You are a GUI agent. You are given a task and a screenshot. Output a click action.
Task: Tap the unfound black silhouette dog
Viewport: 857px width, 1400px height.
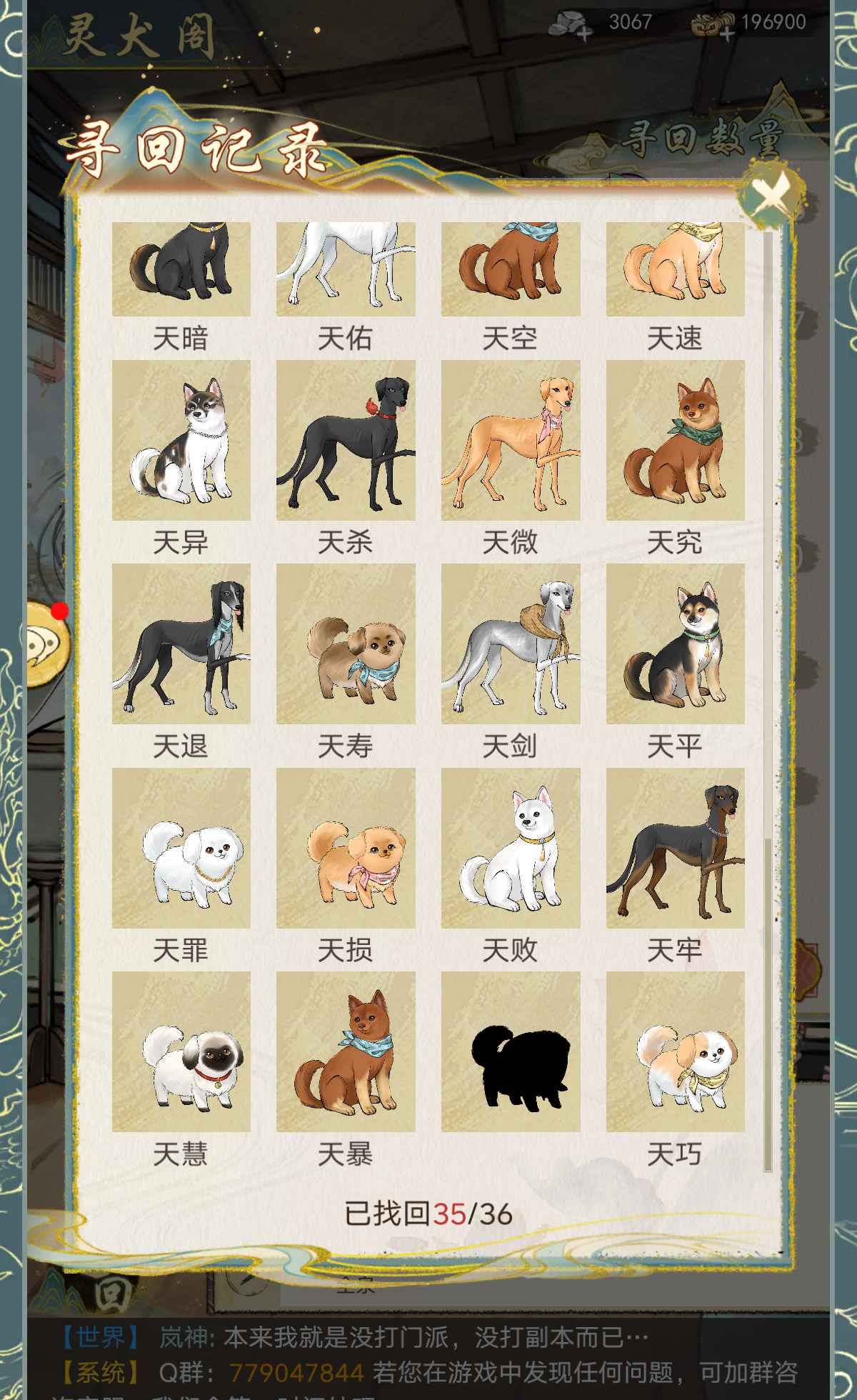[x=511, y=1051]
